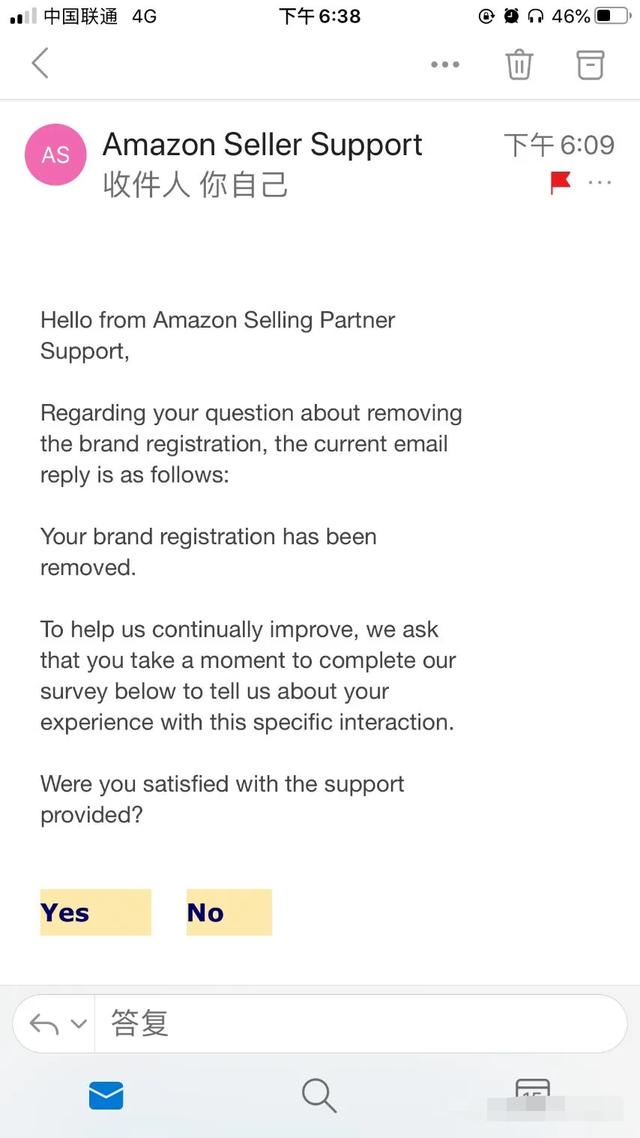Screen dimensions: 640x1138
Task: Go back to the inbox list
Action: pyautogui.click(x=41, y=63)
